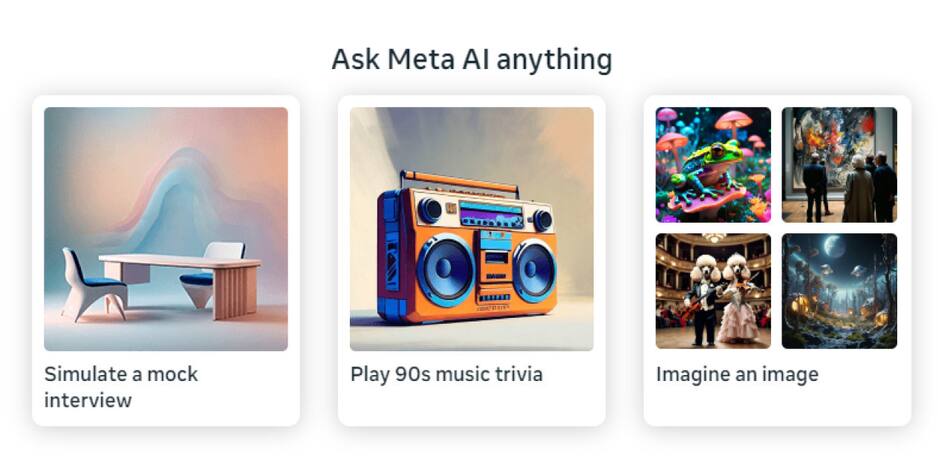The height and width of the screenshot is (456, 950).
Task: Select the Play 90s music trivia card
Action: (471, 260)
